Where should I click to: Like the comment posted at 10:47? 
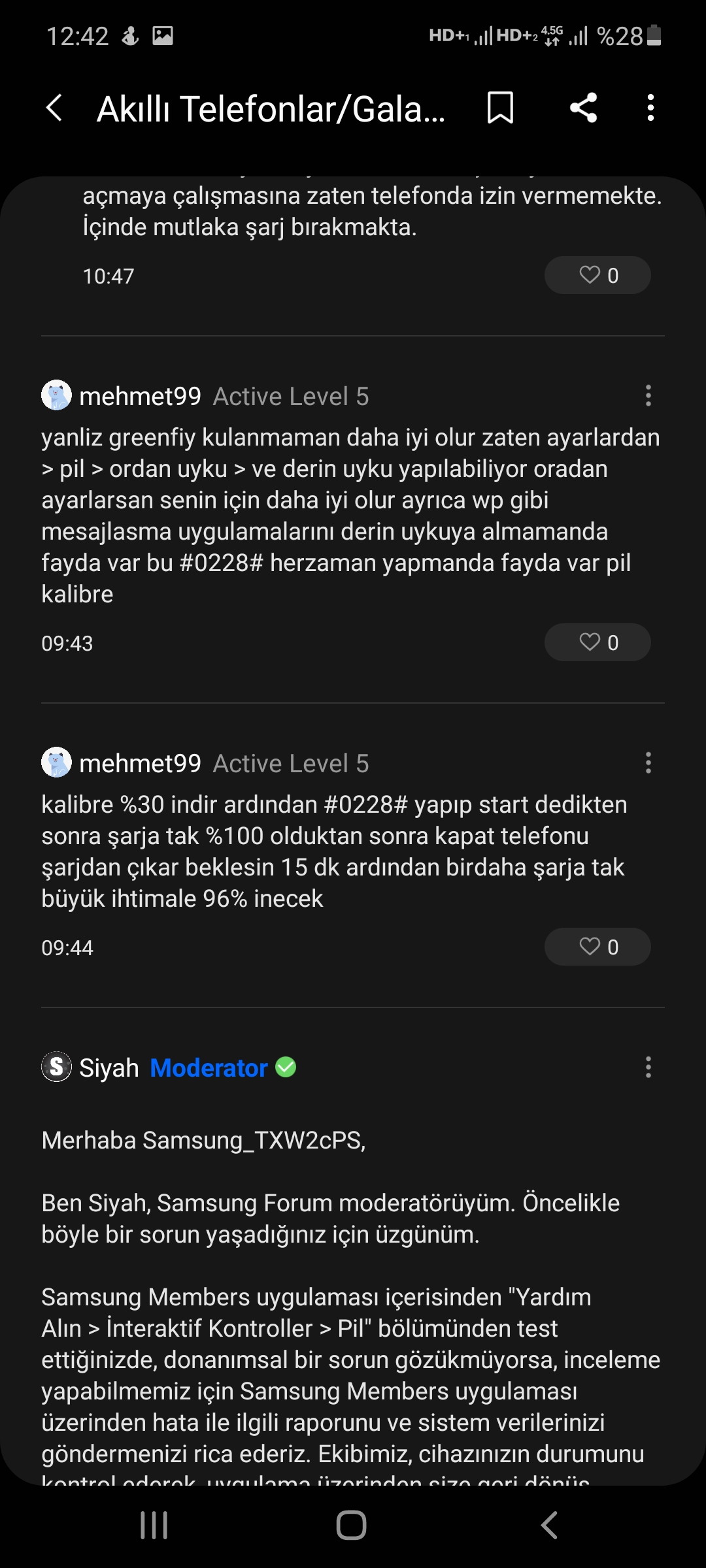coord(597,275)
